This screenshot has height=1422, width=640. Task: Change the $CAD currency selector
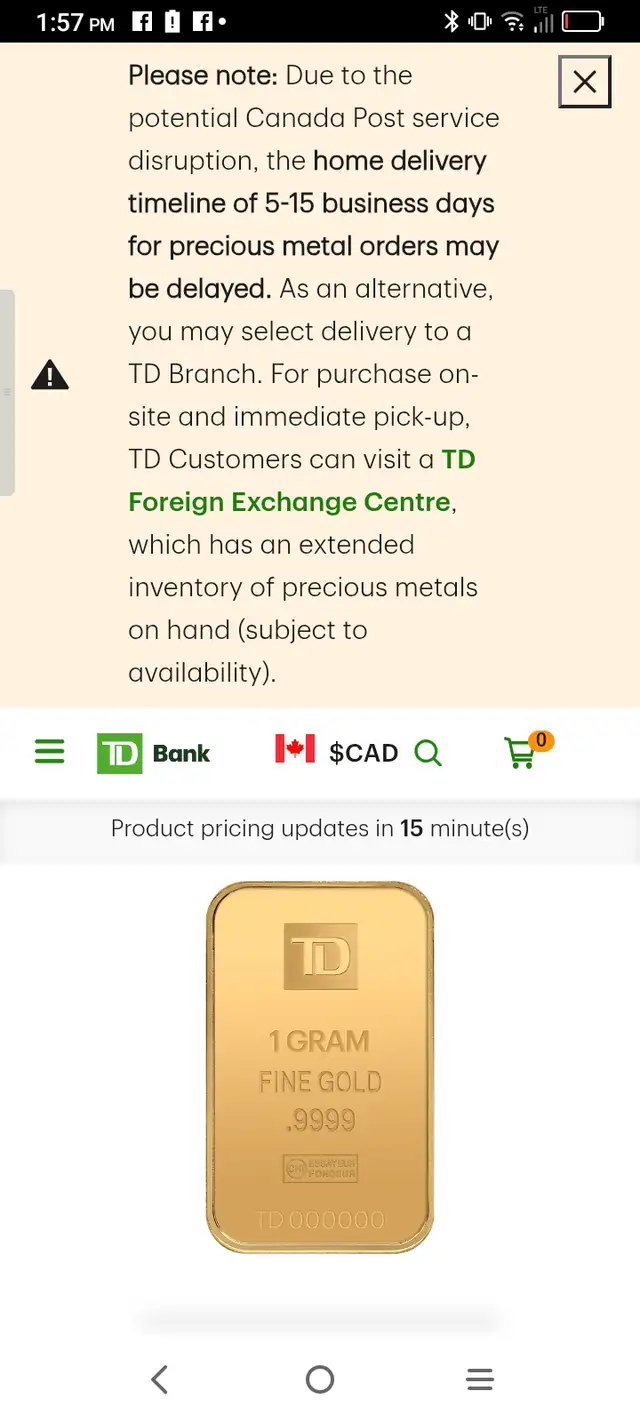[337, 752]
